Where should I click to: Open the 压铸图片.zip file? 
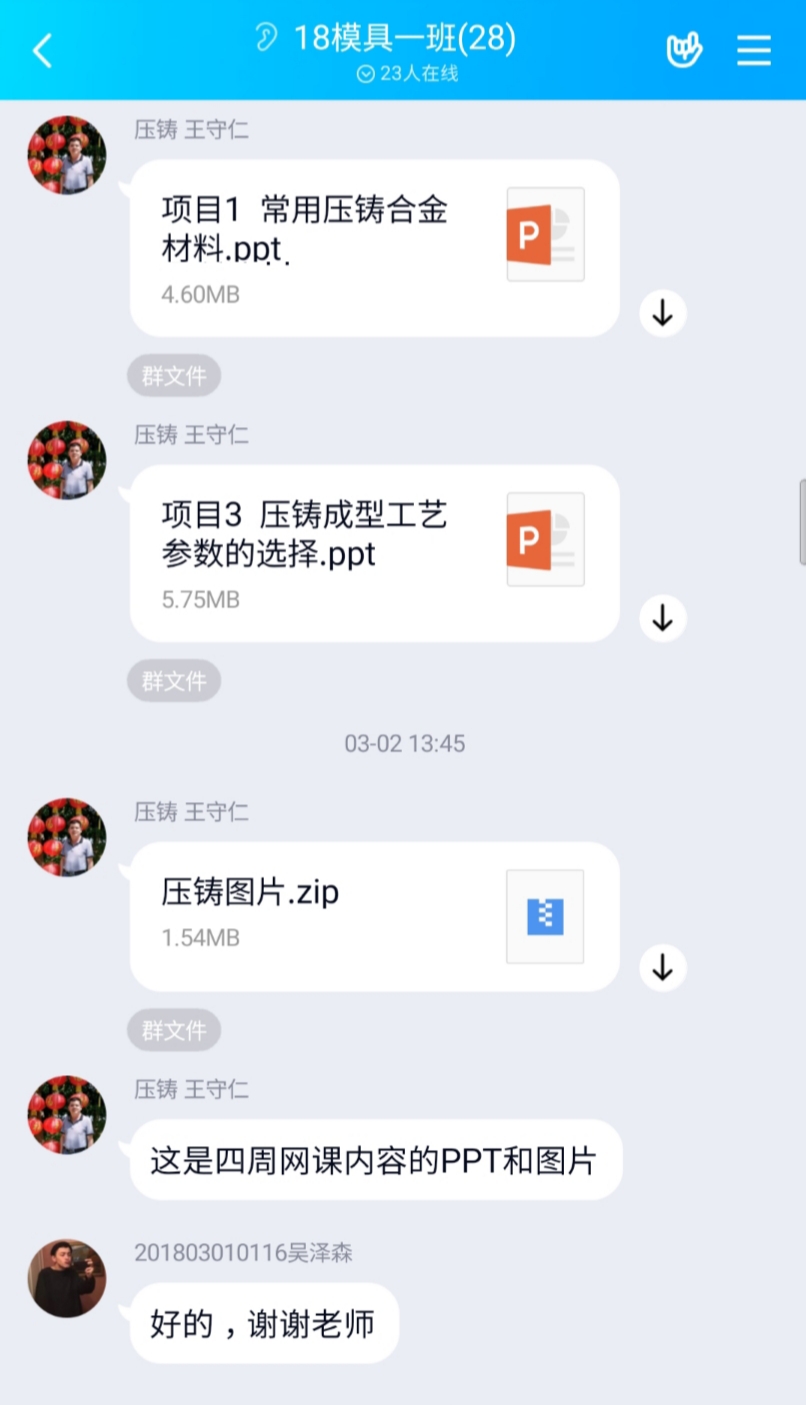click(374, 916)
